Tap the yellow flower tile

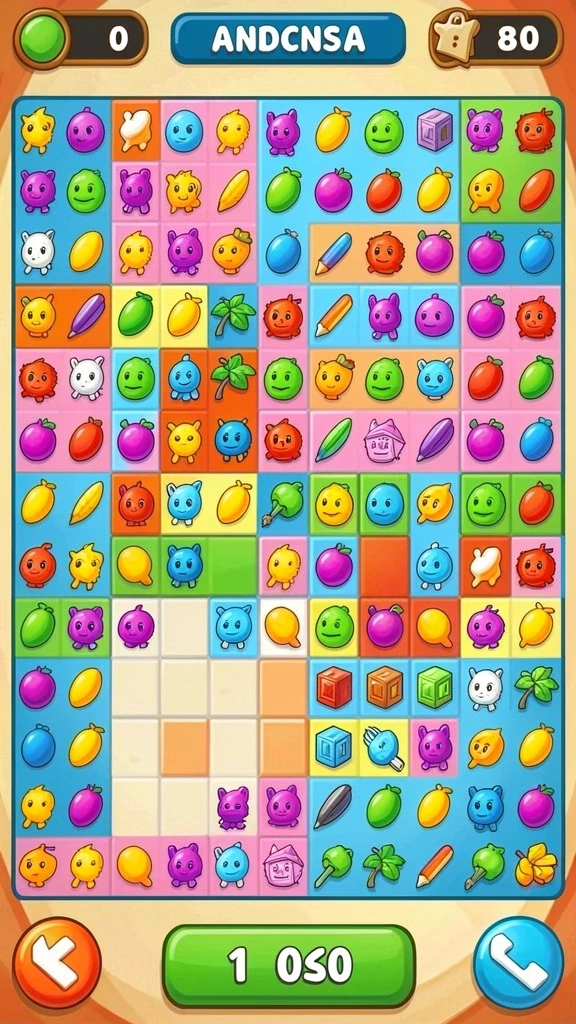(x=536, y=864)
